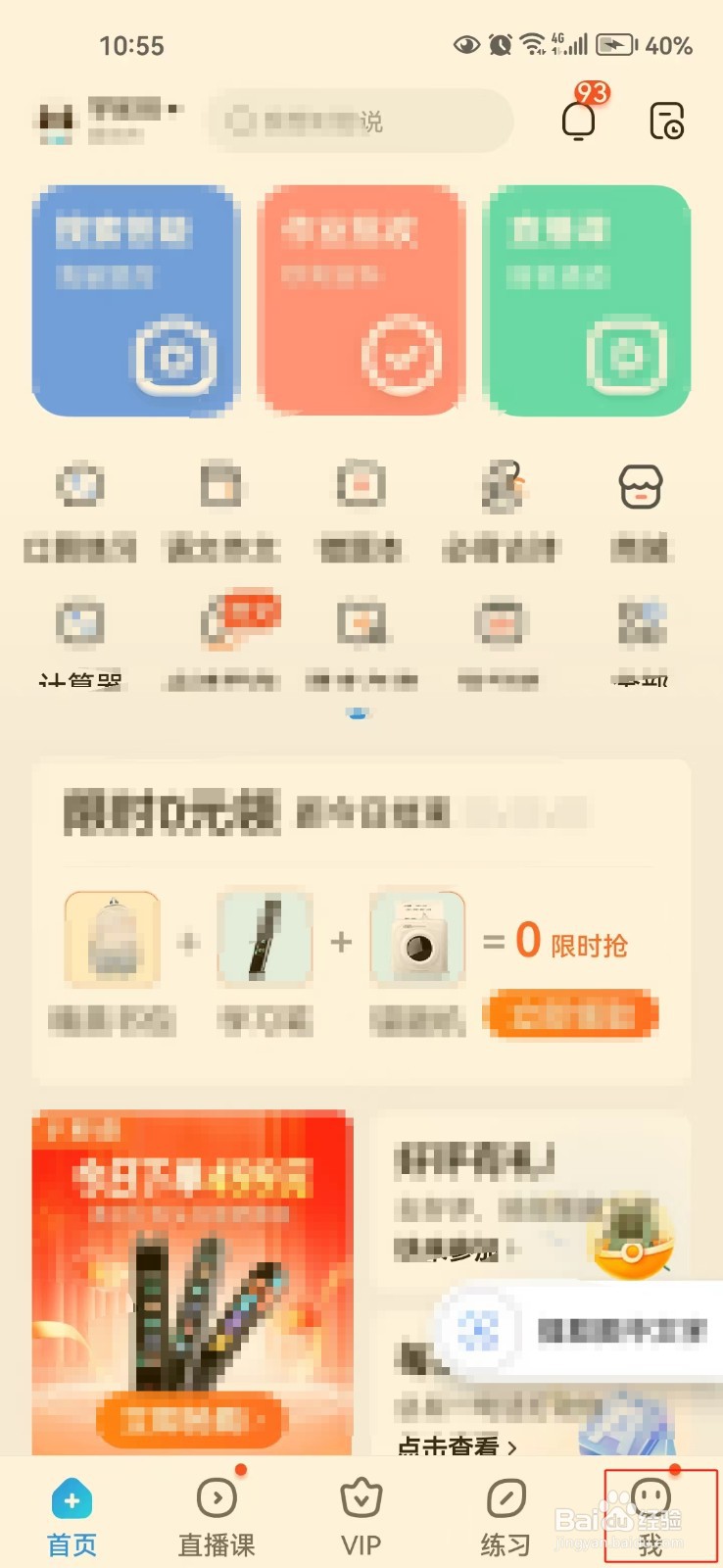Open the 计算器 calculator tool
Image resolution: width=723 pixels, height=1568 pixels.
[x=81, y=622]
